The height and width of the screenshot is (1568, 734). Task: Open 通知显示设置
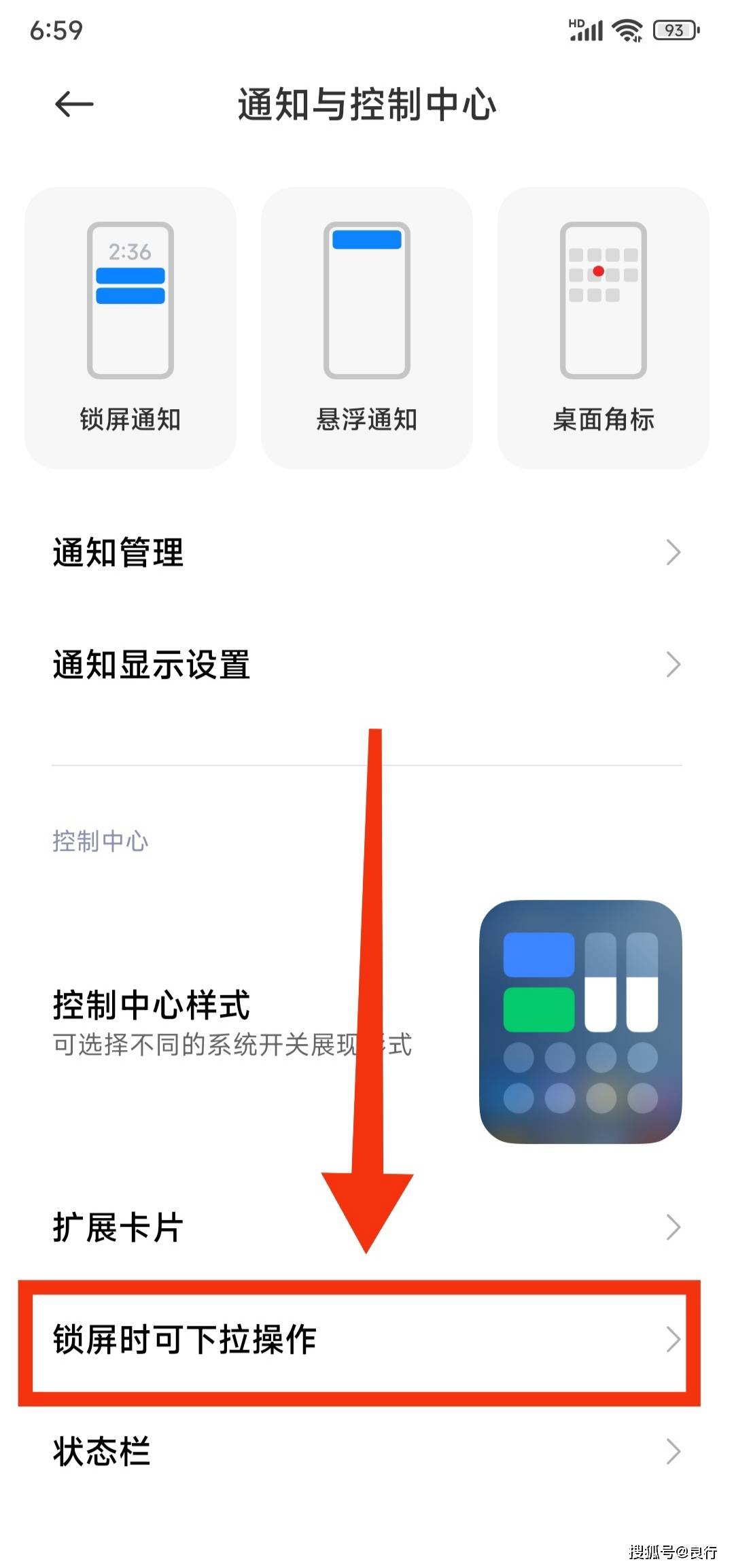[367, 665]
